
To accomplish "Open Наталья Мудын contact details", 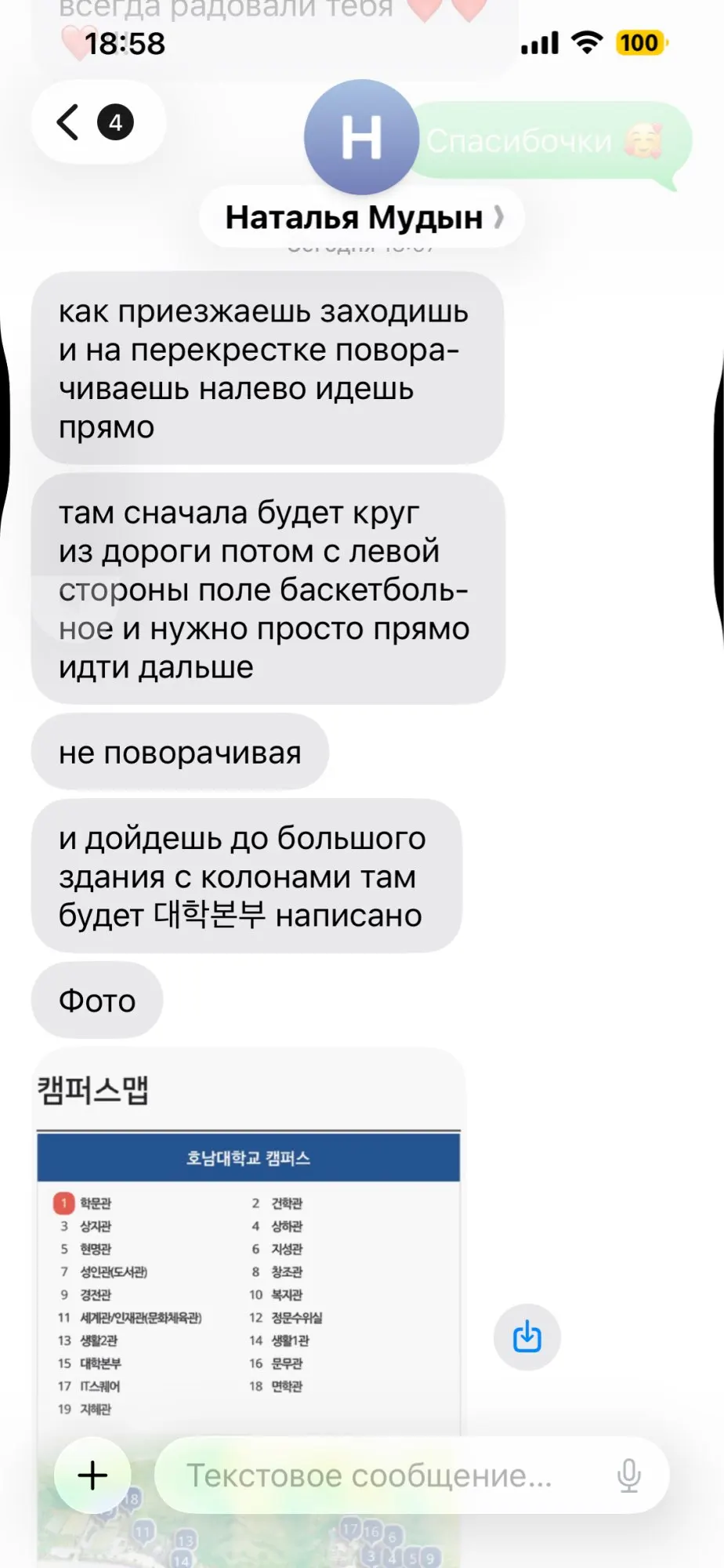I will (362, 218).
